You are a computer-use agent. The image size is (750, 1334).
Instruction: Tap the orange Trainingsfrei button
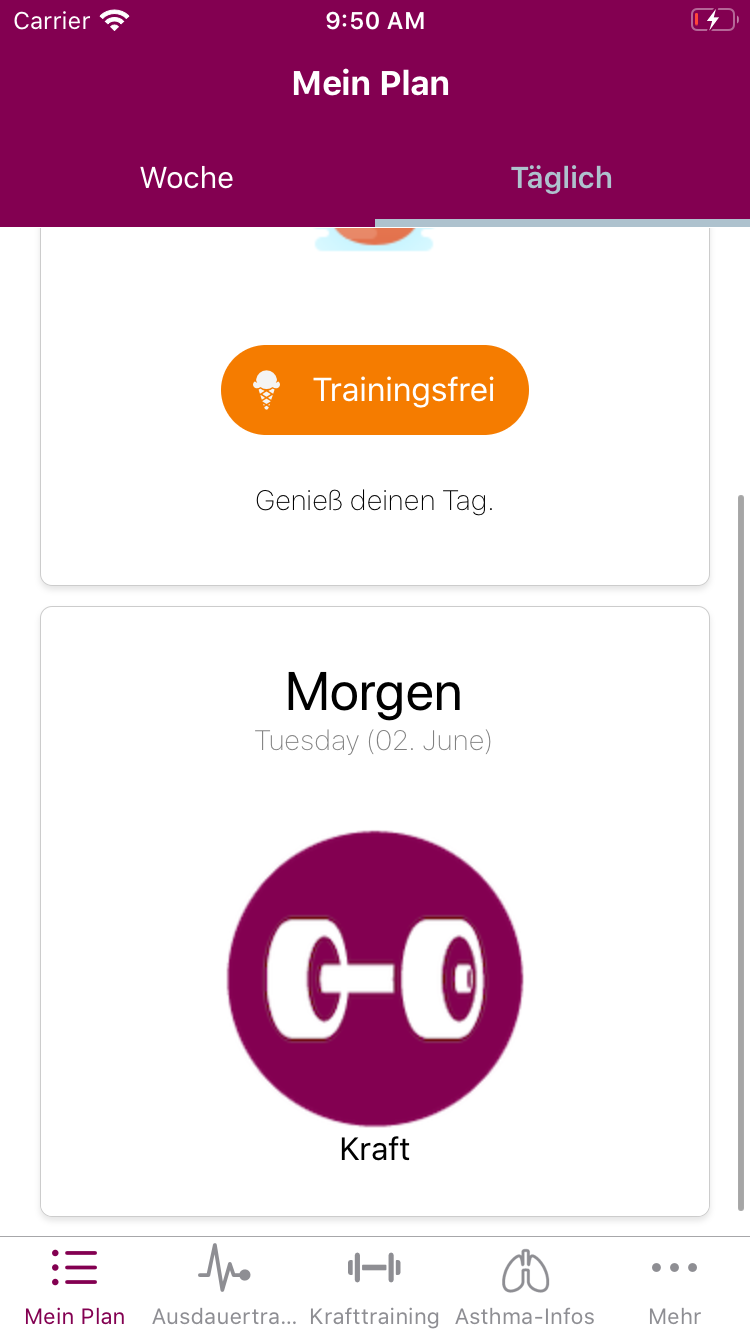click(375, 390)
